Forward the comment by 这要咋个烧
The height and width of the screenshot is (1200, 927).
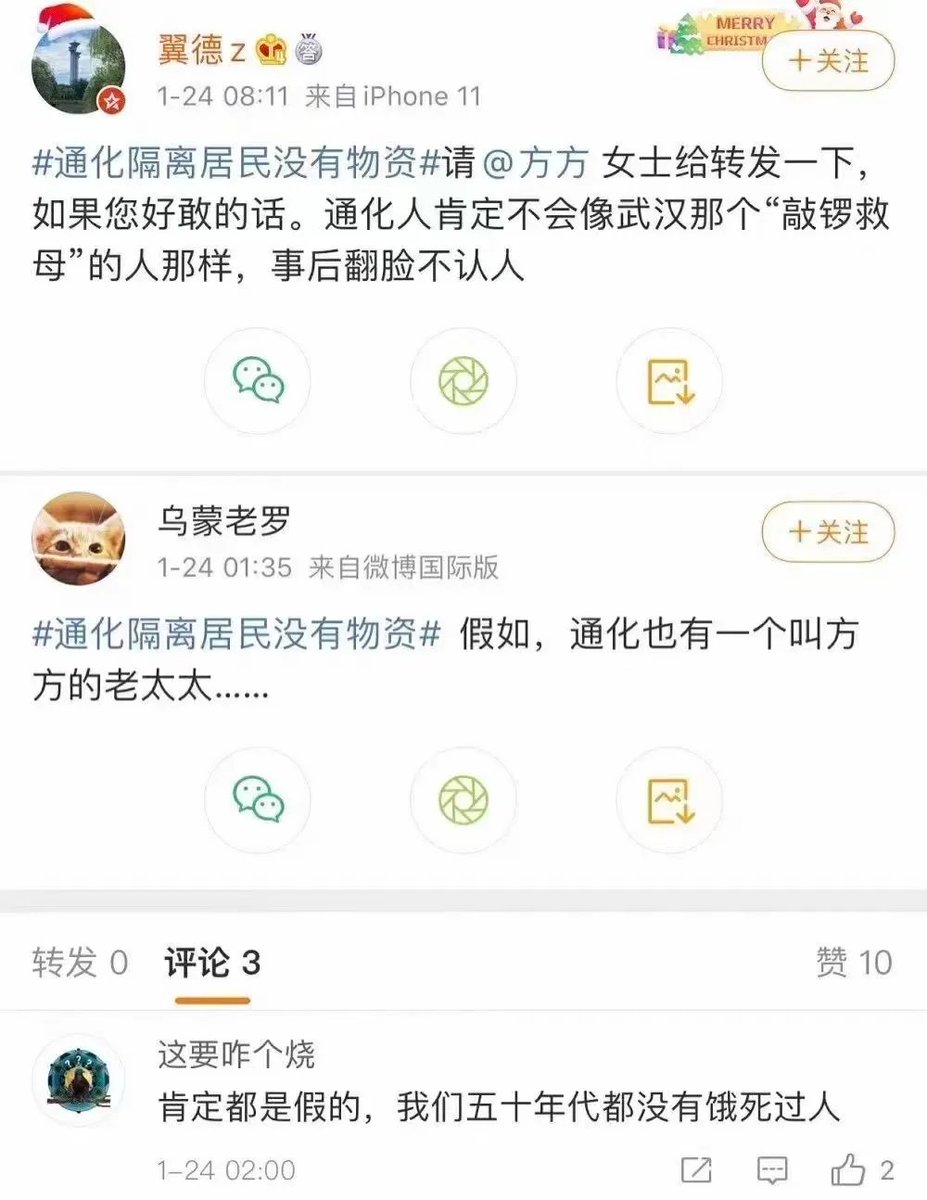point(696,1169)
